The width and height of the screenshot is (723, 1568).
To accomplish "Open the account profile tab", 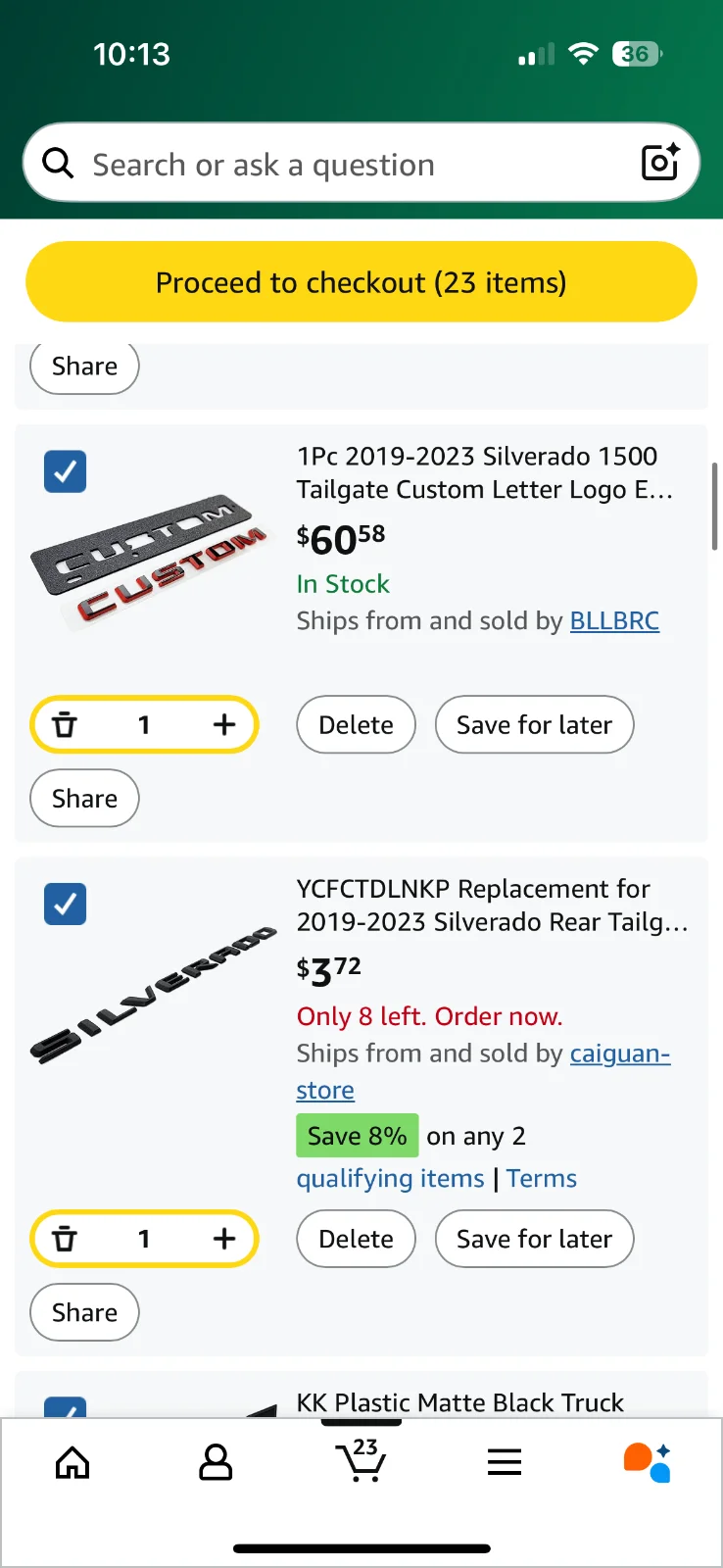I will [216, 1463].
